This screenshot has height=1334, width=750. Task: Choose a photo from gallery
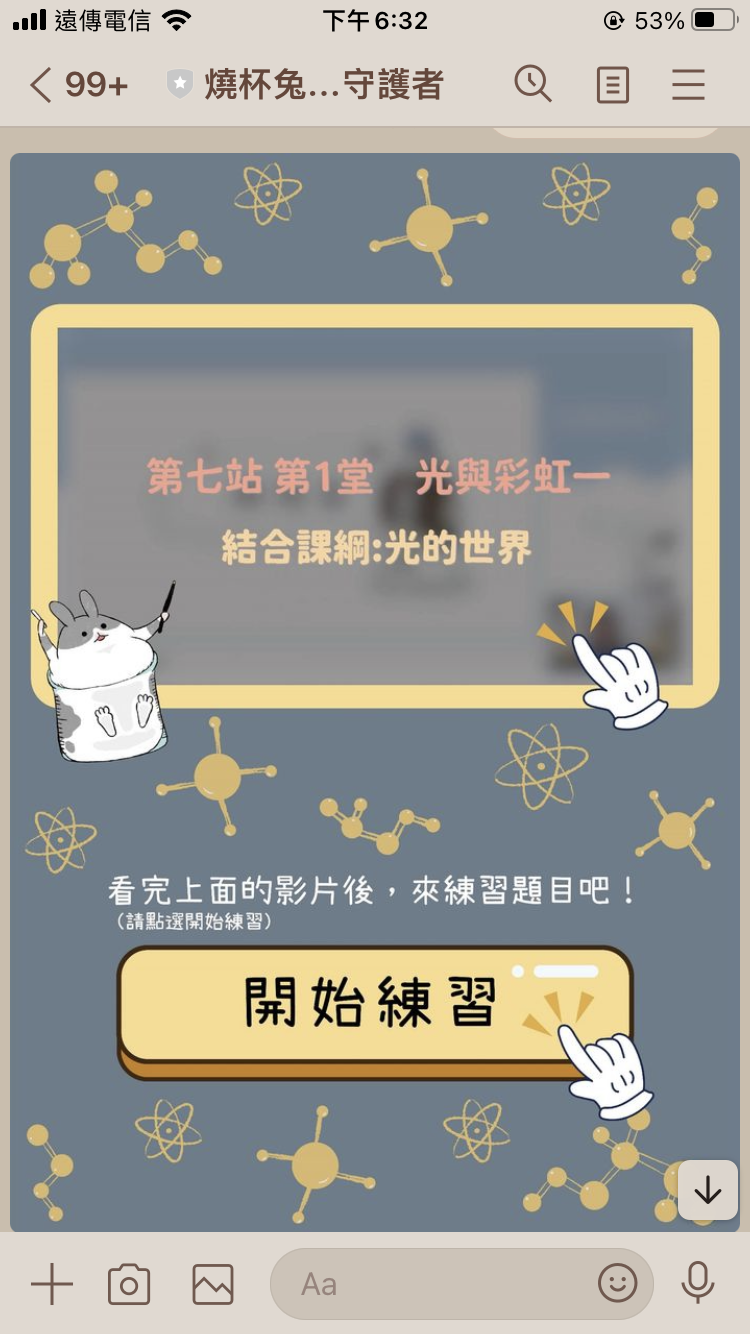click(x=213, y=1283)
